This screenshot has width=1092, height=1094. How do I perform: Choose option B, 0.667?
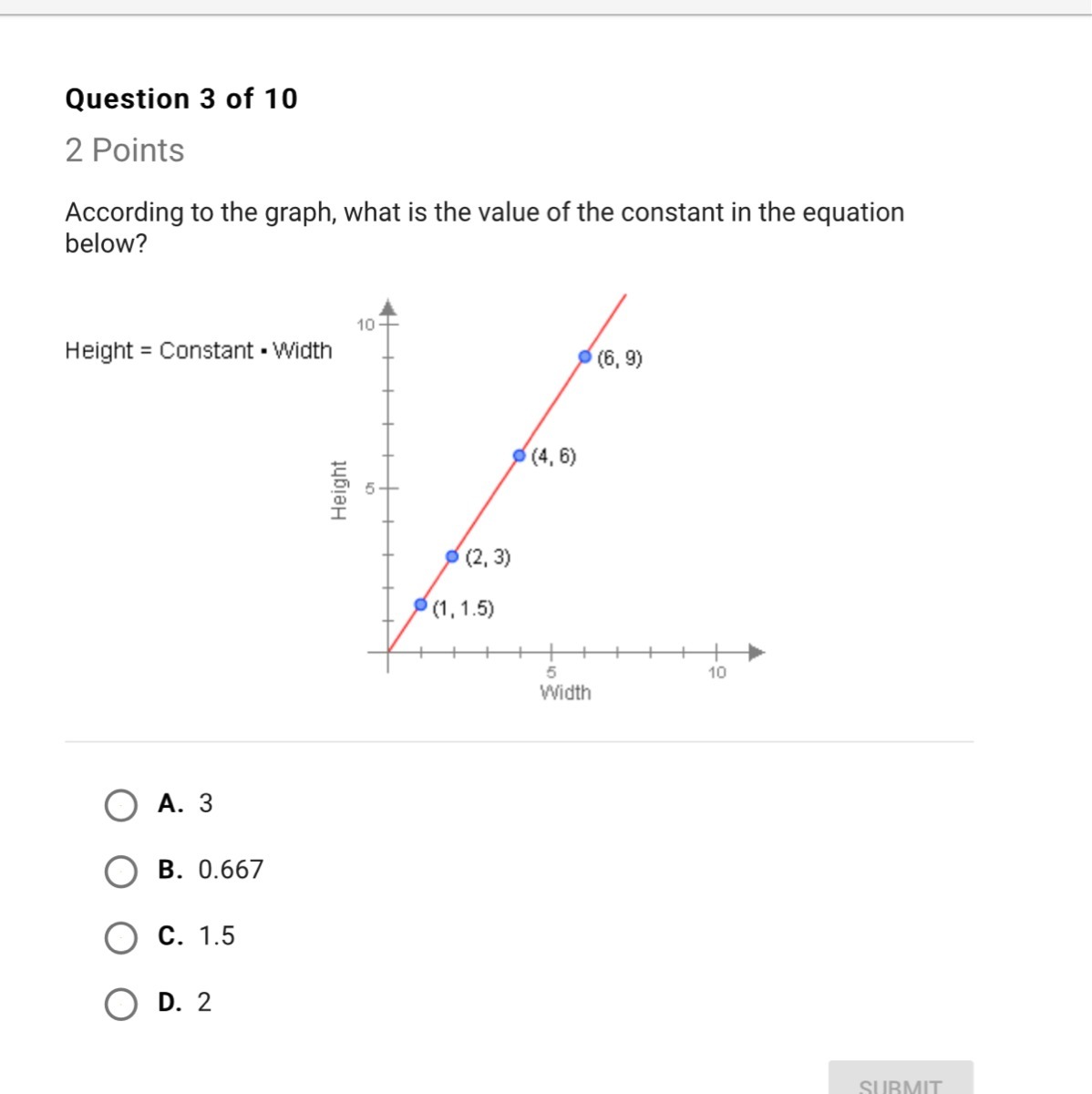click(121, 872)
